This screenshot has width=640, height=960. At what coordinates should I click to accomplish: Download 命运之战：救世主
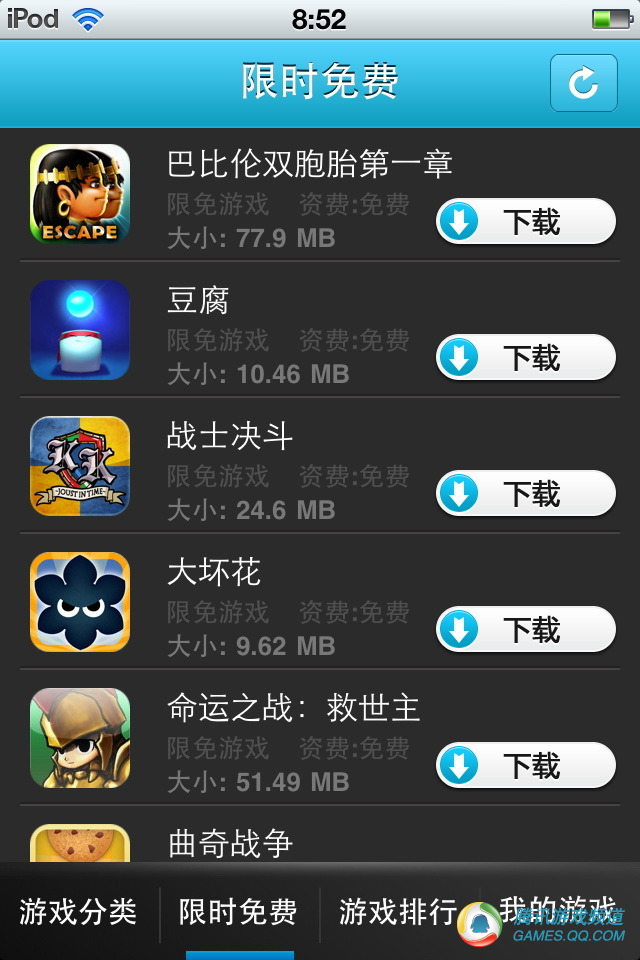525,766
